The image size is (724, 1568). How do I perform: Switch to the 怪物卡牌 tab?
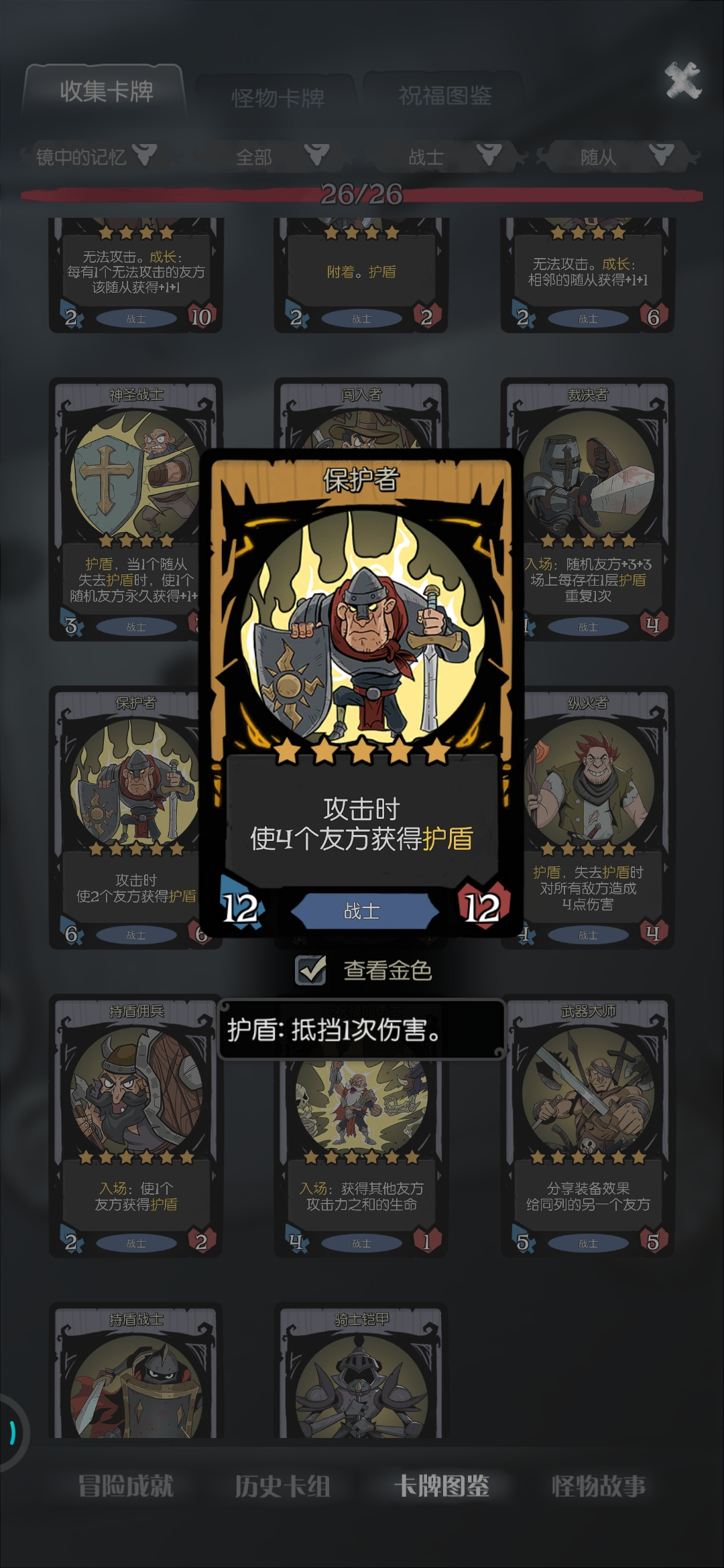tap(278, 99)
